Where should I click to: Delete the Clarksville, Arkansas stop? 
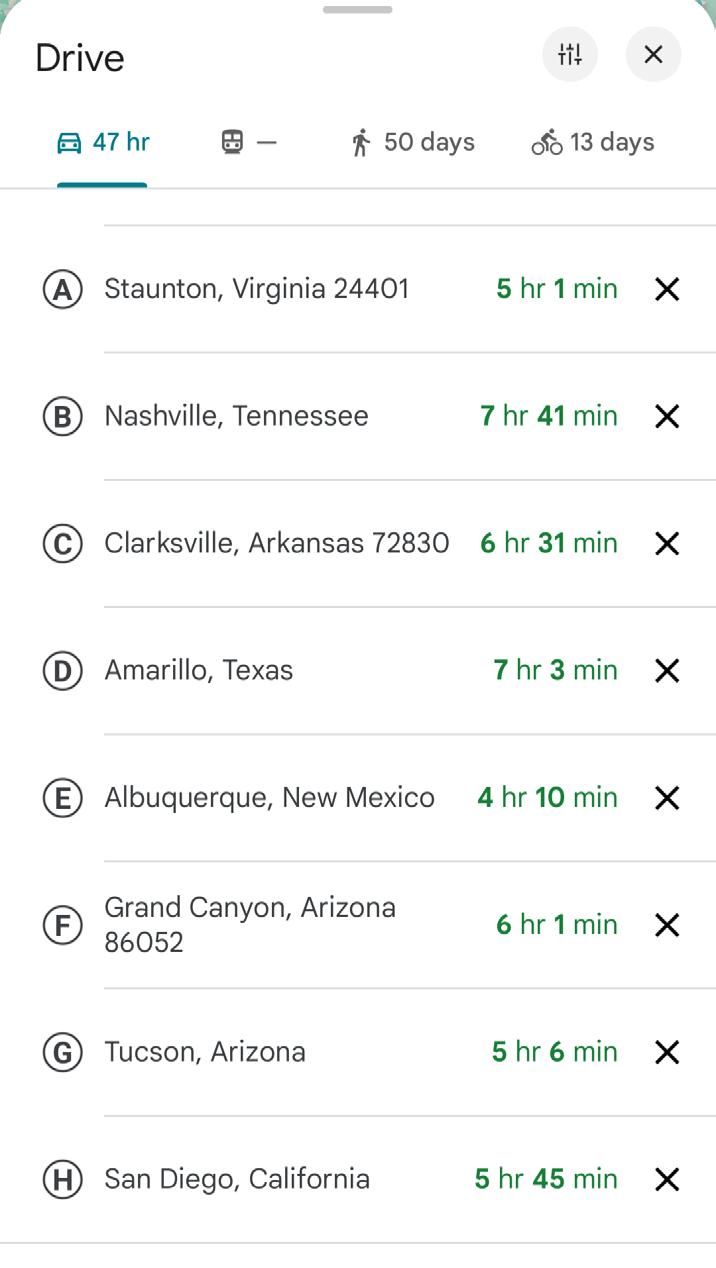coord(667,544)
